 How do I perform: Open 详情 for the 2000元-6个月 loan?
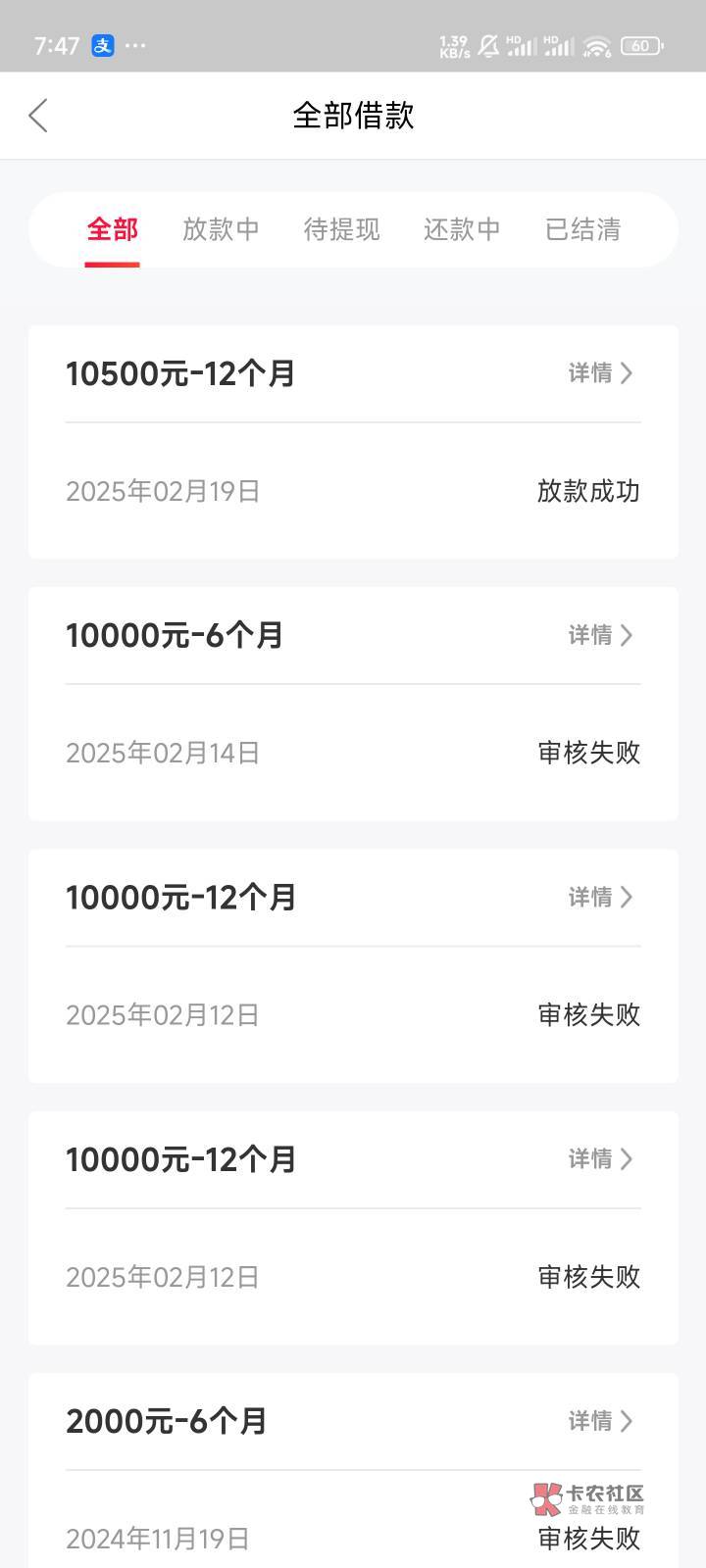coord(600,1421)
